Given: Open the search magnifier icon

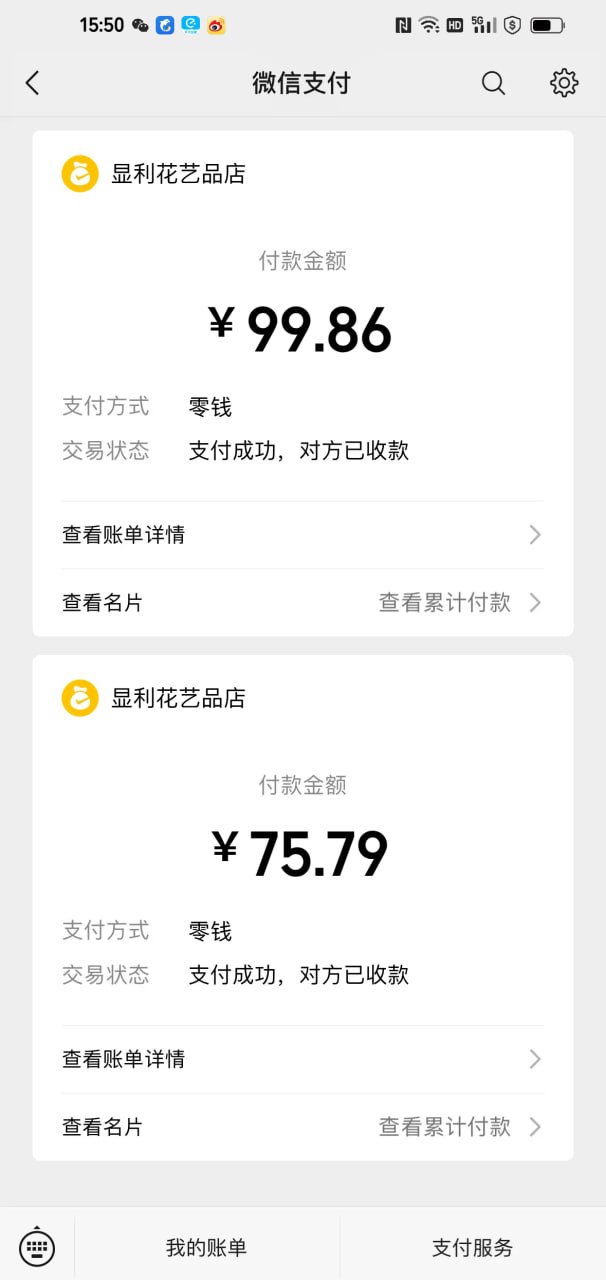Looking at the screenshot, I should coord(493,83).
